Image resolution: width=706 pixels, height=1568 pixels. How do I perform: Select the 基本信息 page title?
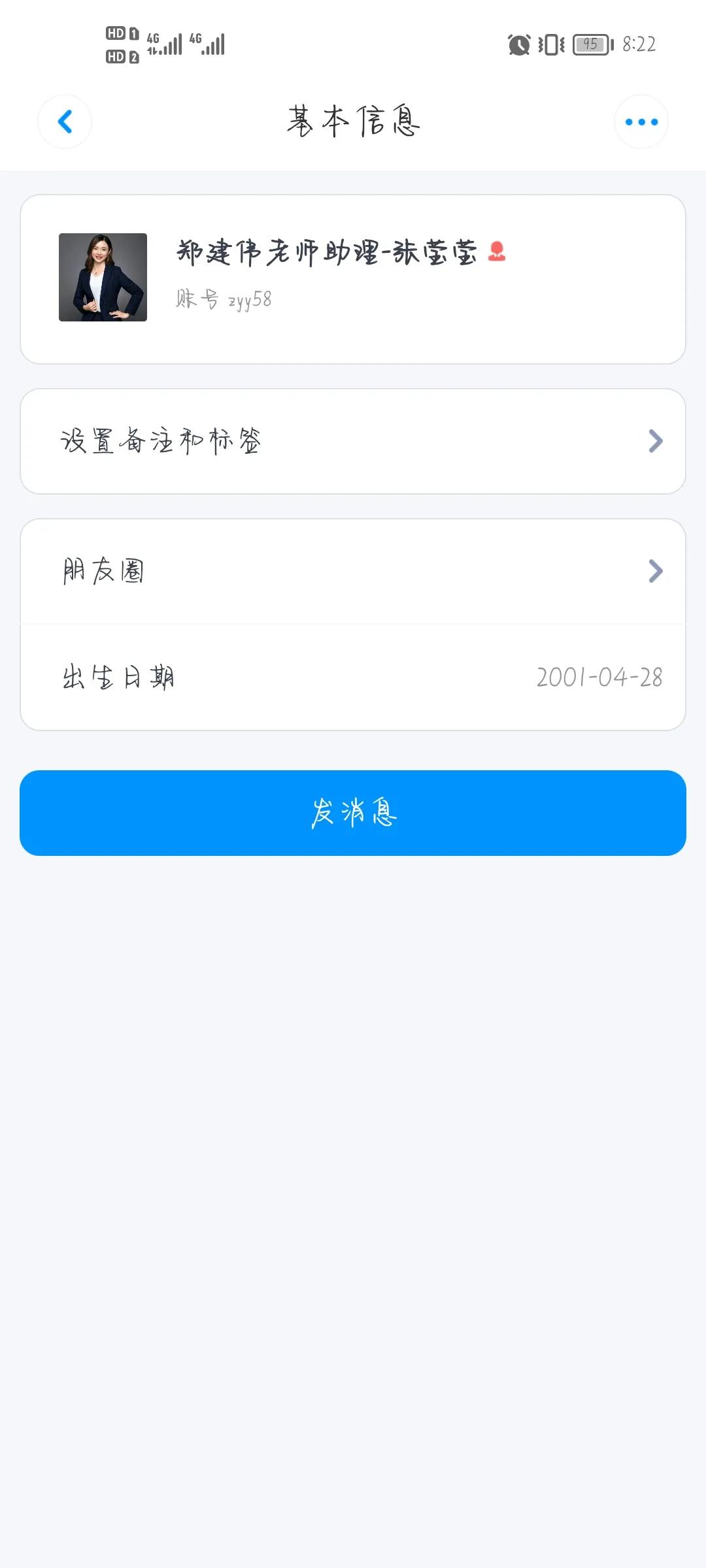point(353,122)
